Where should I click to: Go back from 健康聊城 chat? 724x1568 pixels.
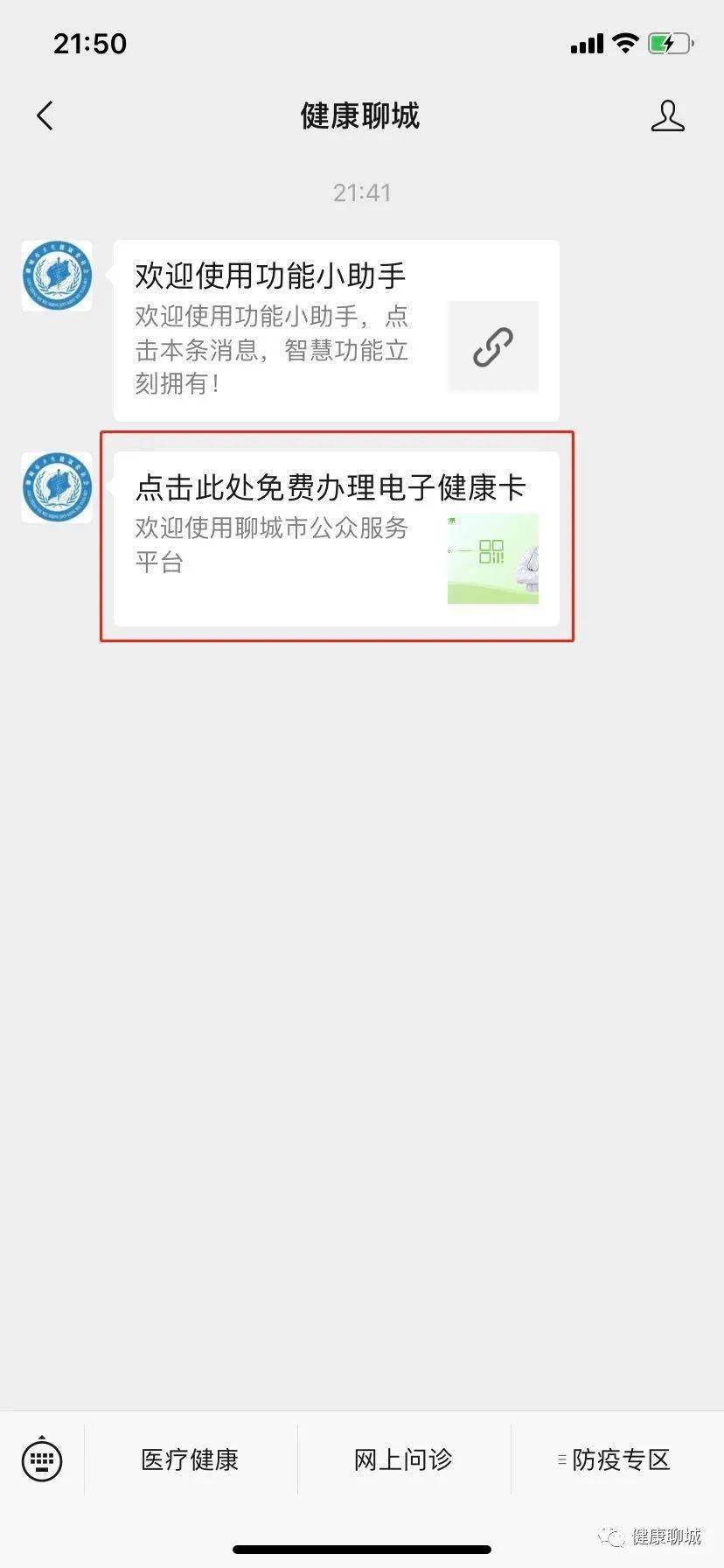(45, 115)
